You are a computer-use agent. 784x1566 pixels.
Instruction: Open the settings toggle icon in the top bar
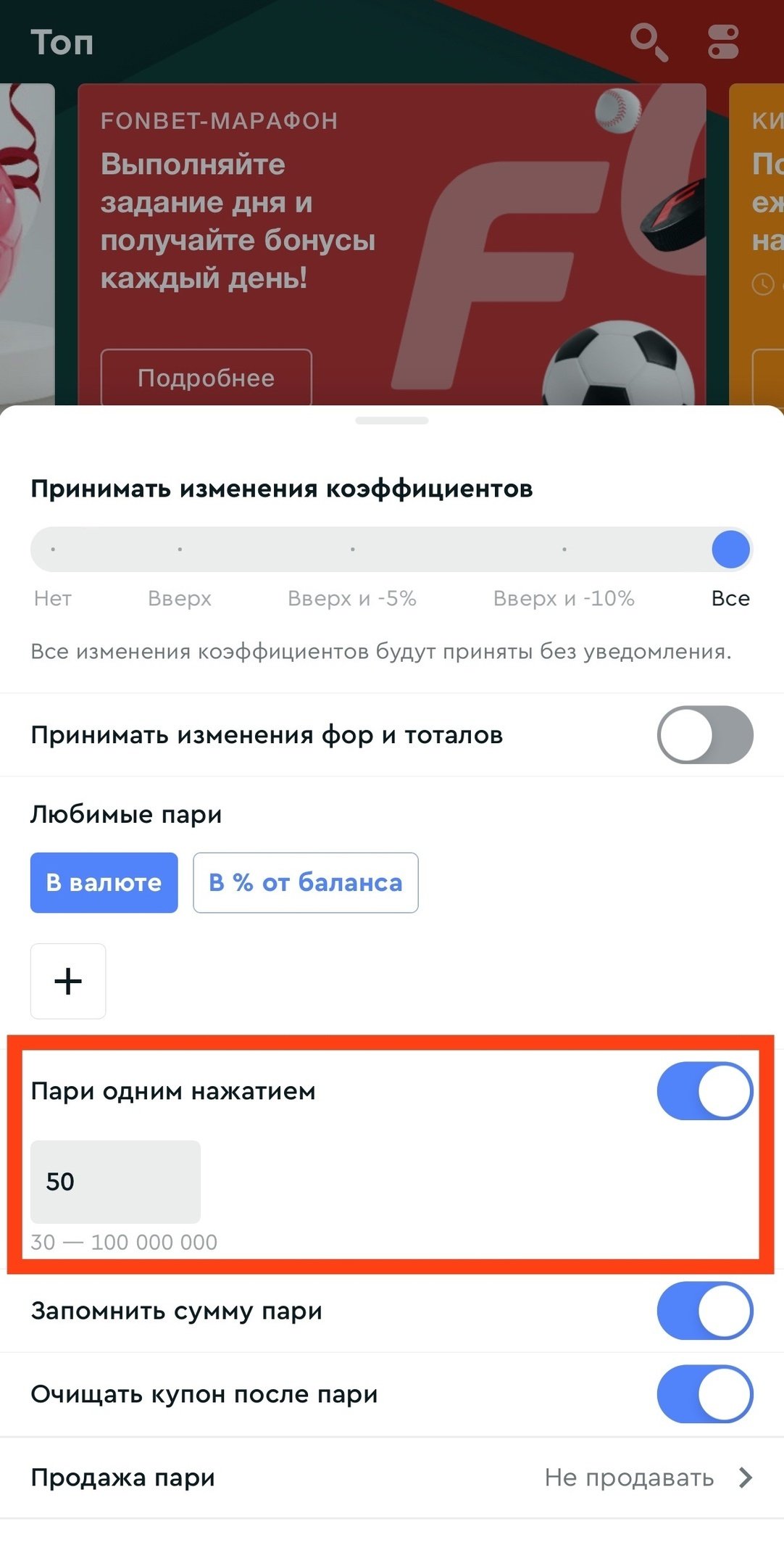point(722,42)
